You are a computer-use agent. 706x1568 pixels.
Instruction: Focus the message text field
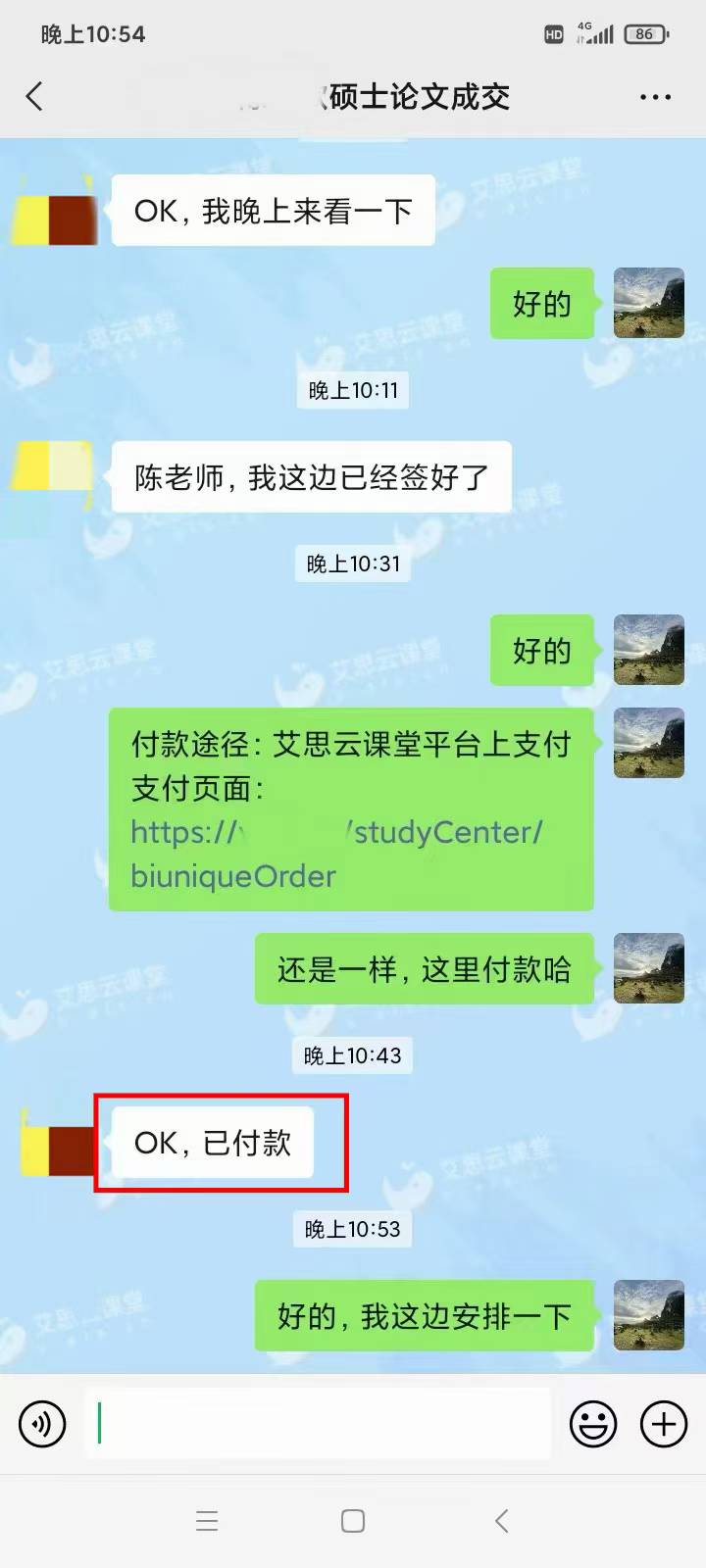319,1423
